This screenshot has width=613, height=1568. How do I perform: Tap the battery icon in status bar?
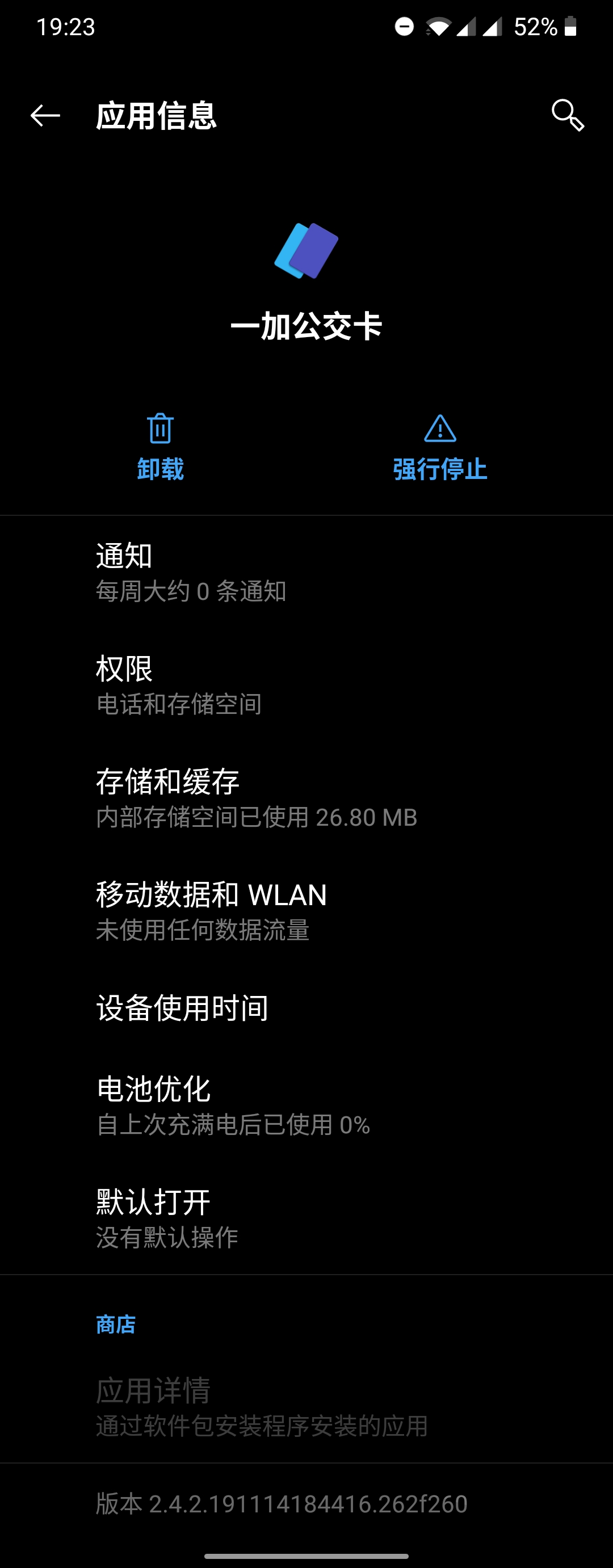(x=571, y=26)
